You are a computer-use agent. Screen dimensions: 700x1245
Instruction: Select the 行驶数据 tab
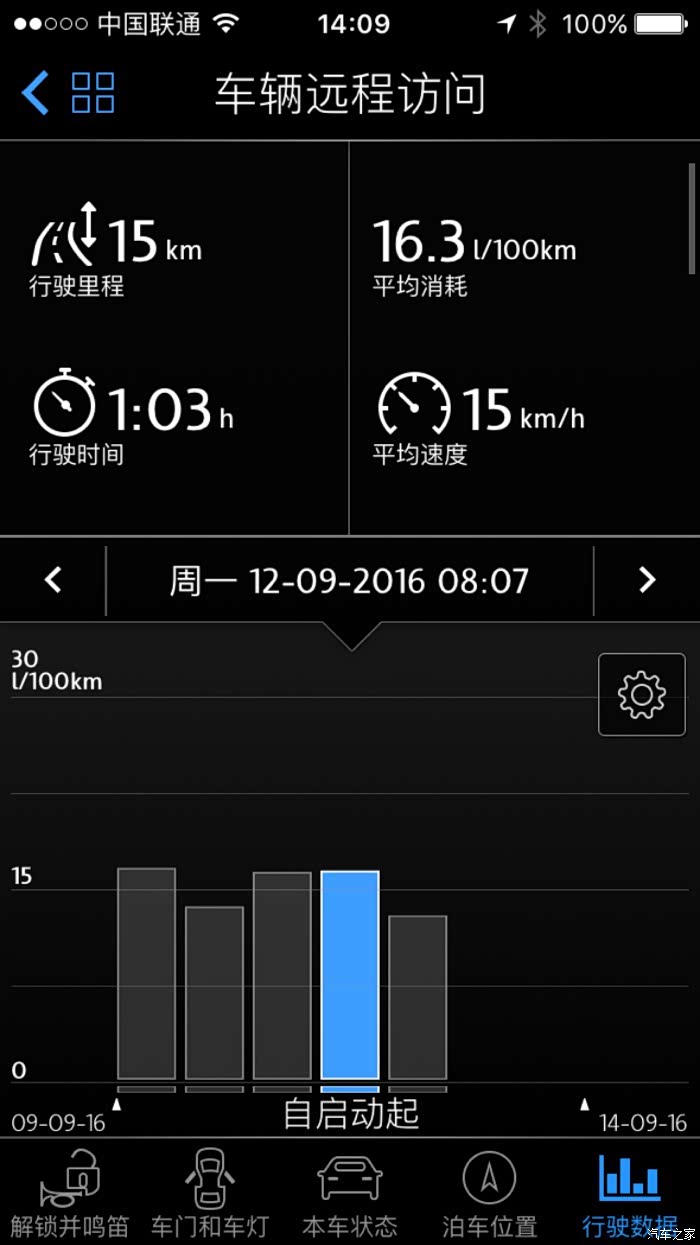(630, 1192)
